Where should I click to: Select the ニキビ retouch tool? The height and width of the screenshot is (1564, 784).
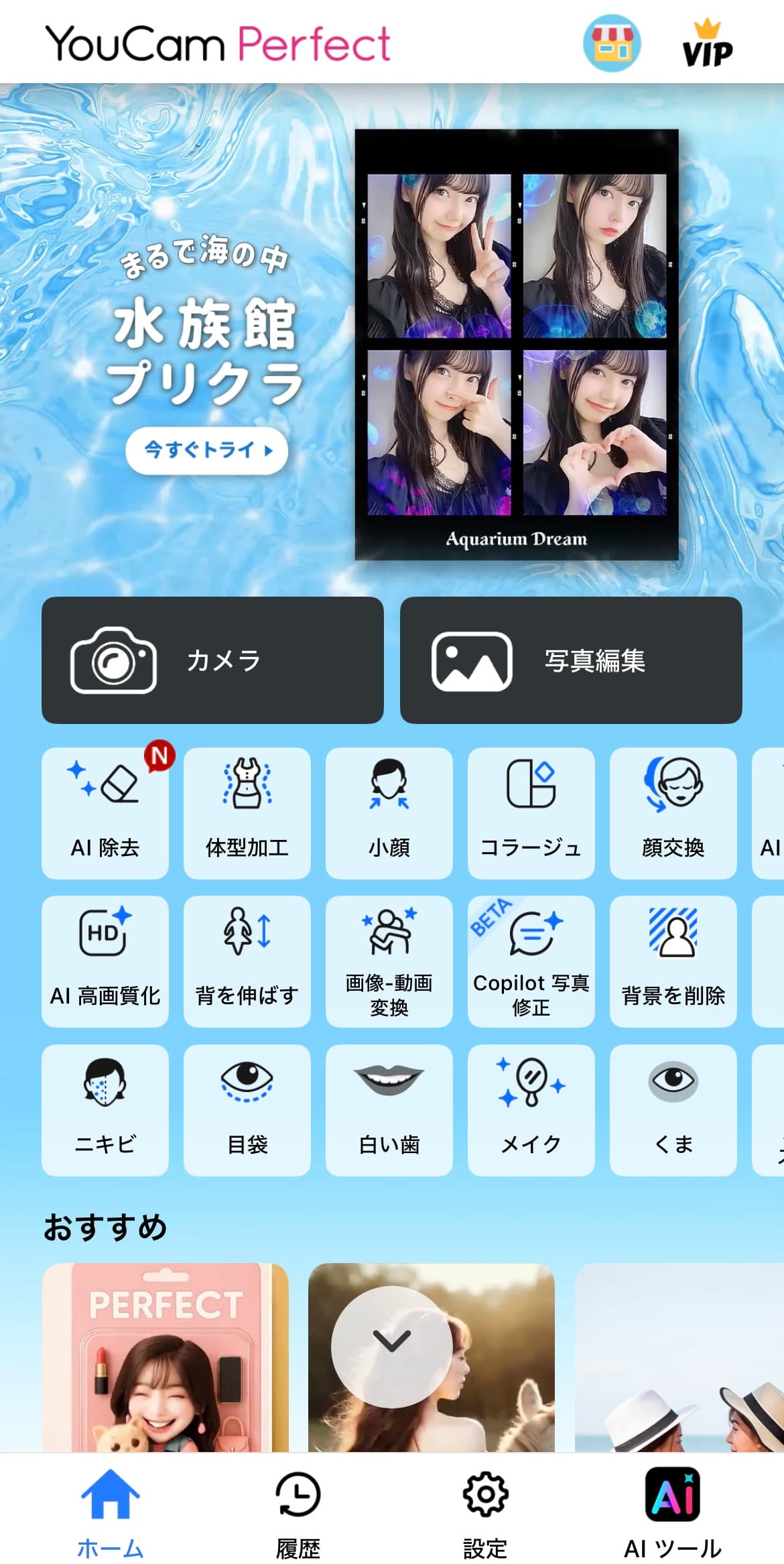[x=105, y=1109]
